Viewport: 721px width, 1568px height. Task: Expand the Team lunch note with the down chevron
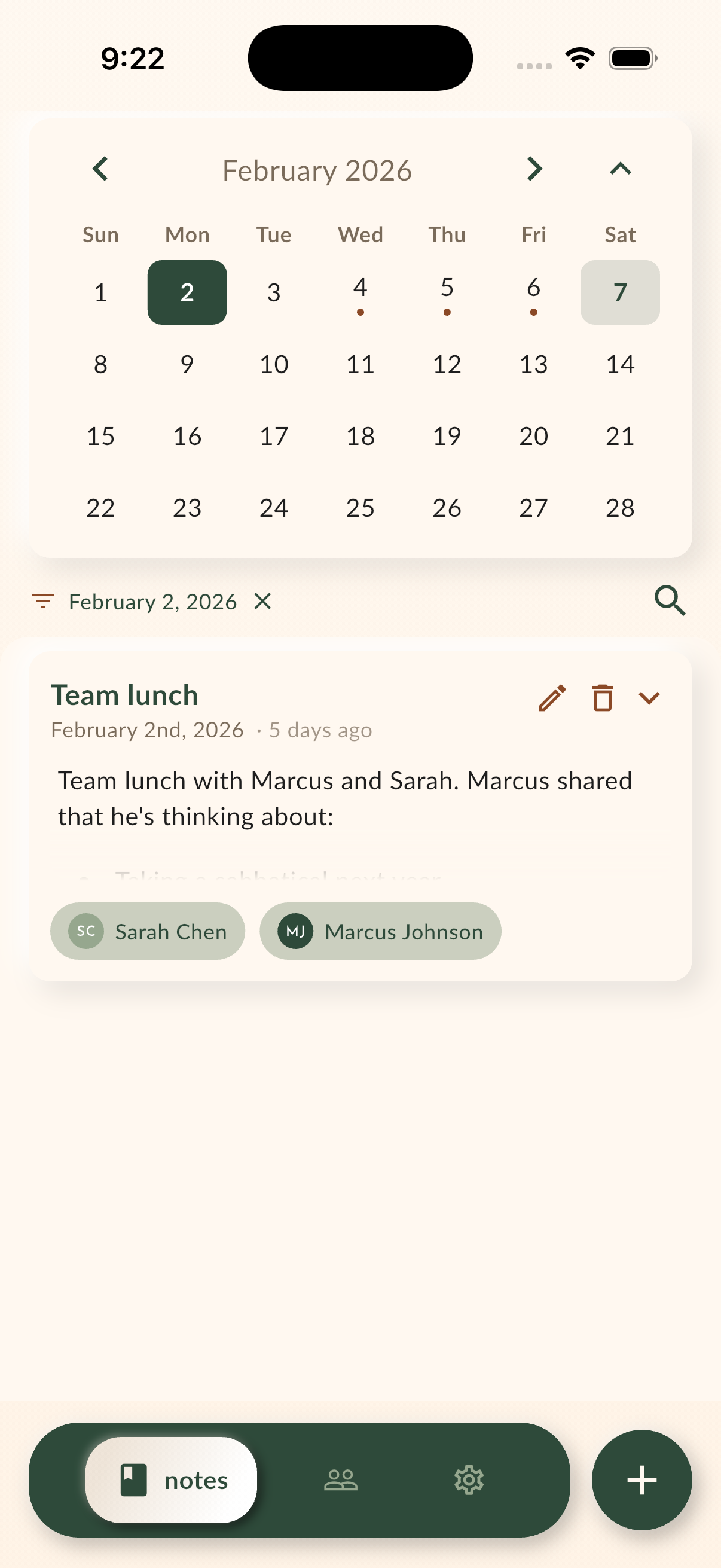click(x=649, y=698)
